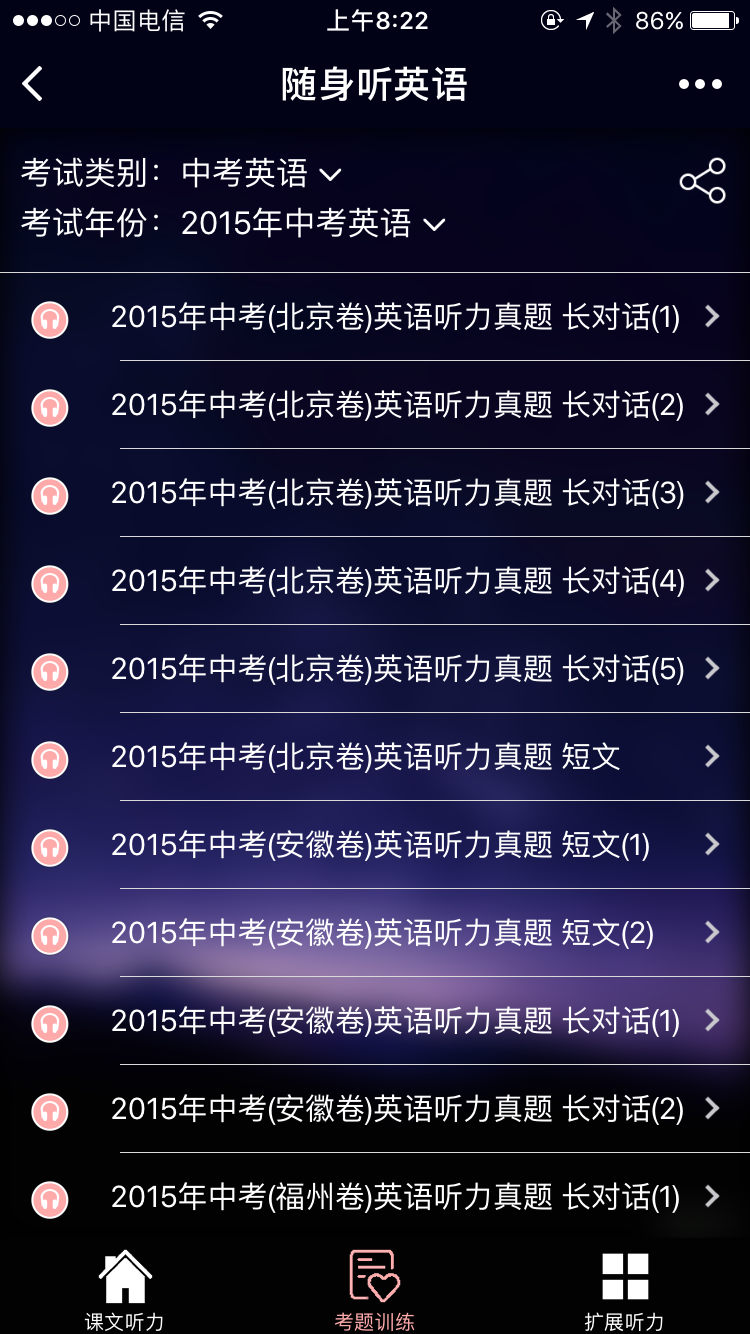Open 北京卷 长对话(2) listening item
The width and height of the screenshot is (750, 1334).
tap(375, 405)
